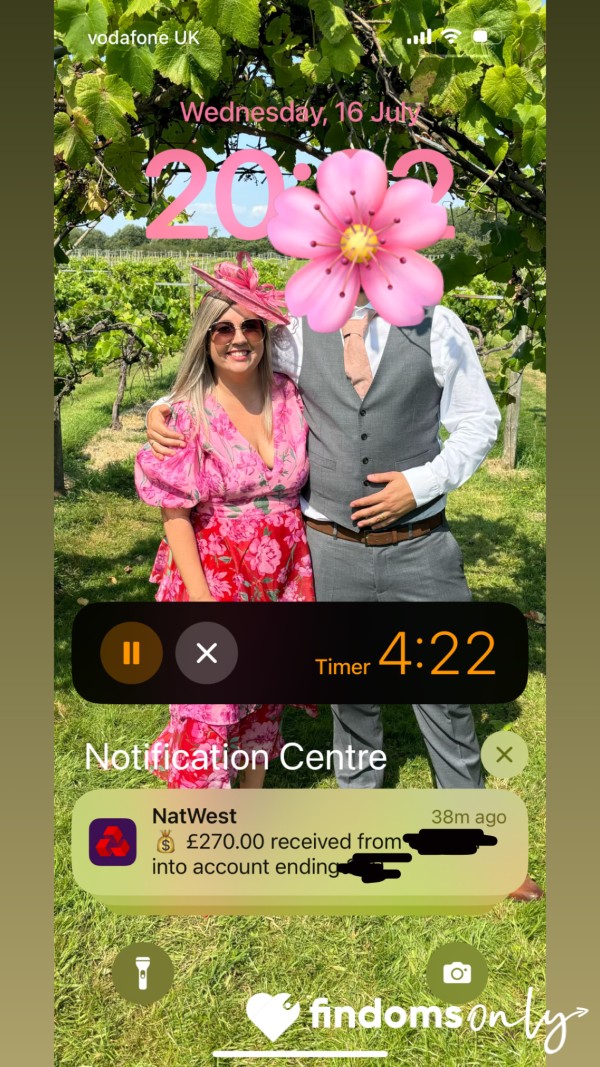Turn on the flashlight
The width and height of the screenshot is (600, 1067).
click(143, 973)
